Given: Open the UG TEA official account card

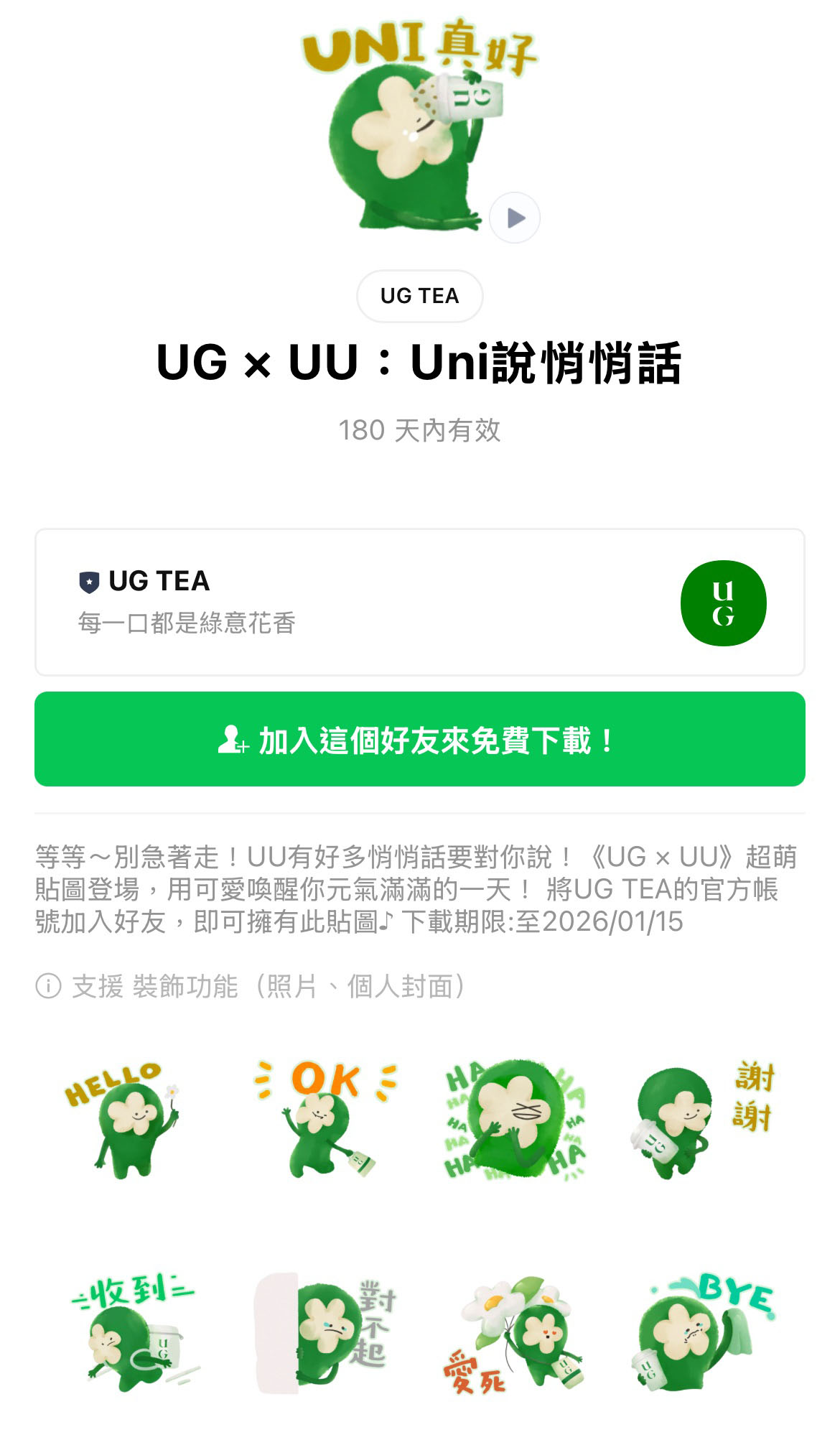Looking at the screenshot, I should coord(420,603).
